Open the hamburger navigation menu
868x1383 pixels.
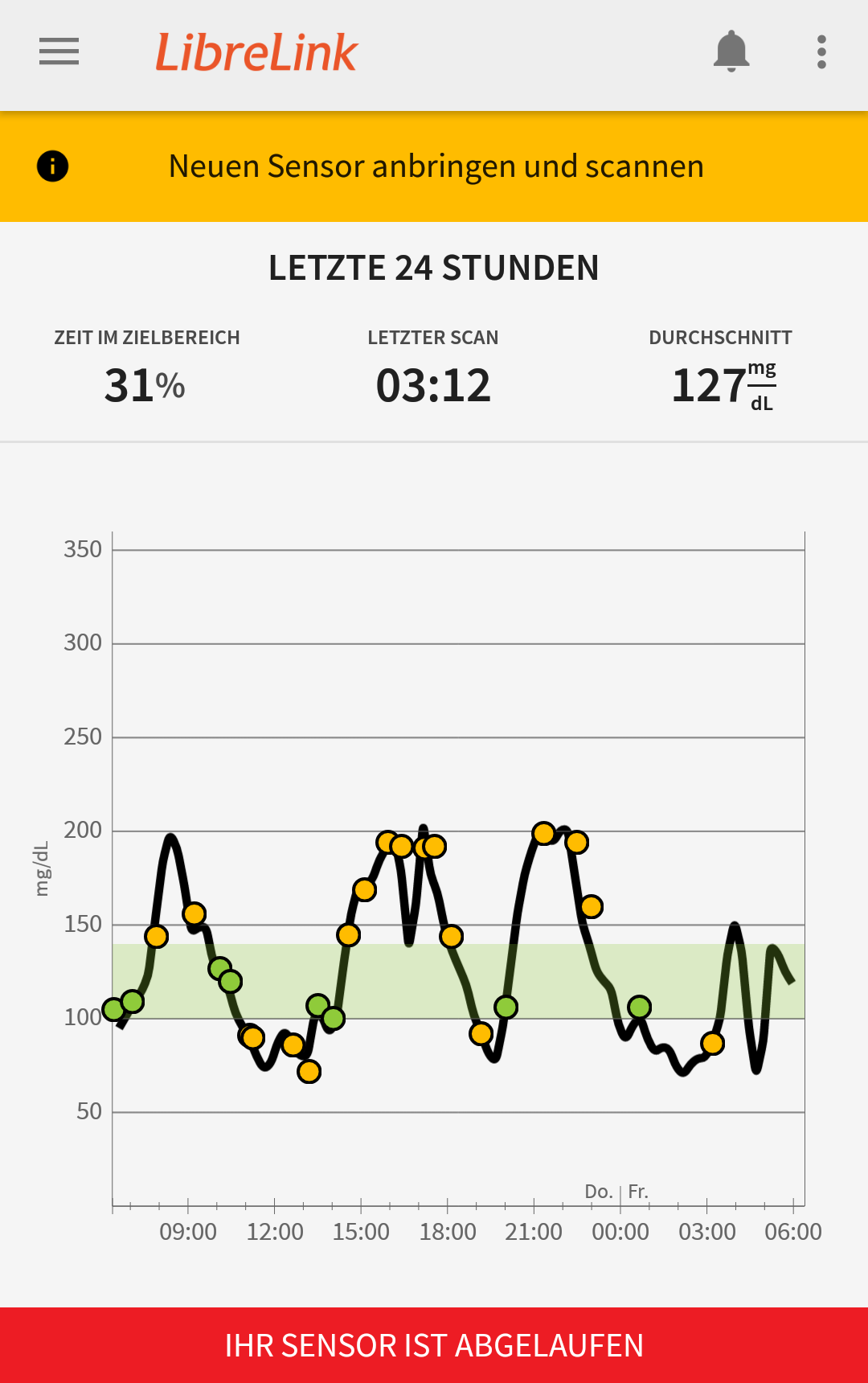(x=59, y=52)
